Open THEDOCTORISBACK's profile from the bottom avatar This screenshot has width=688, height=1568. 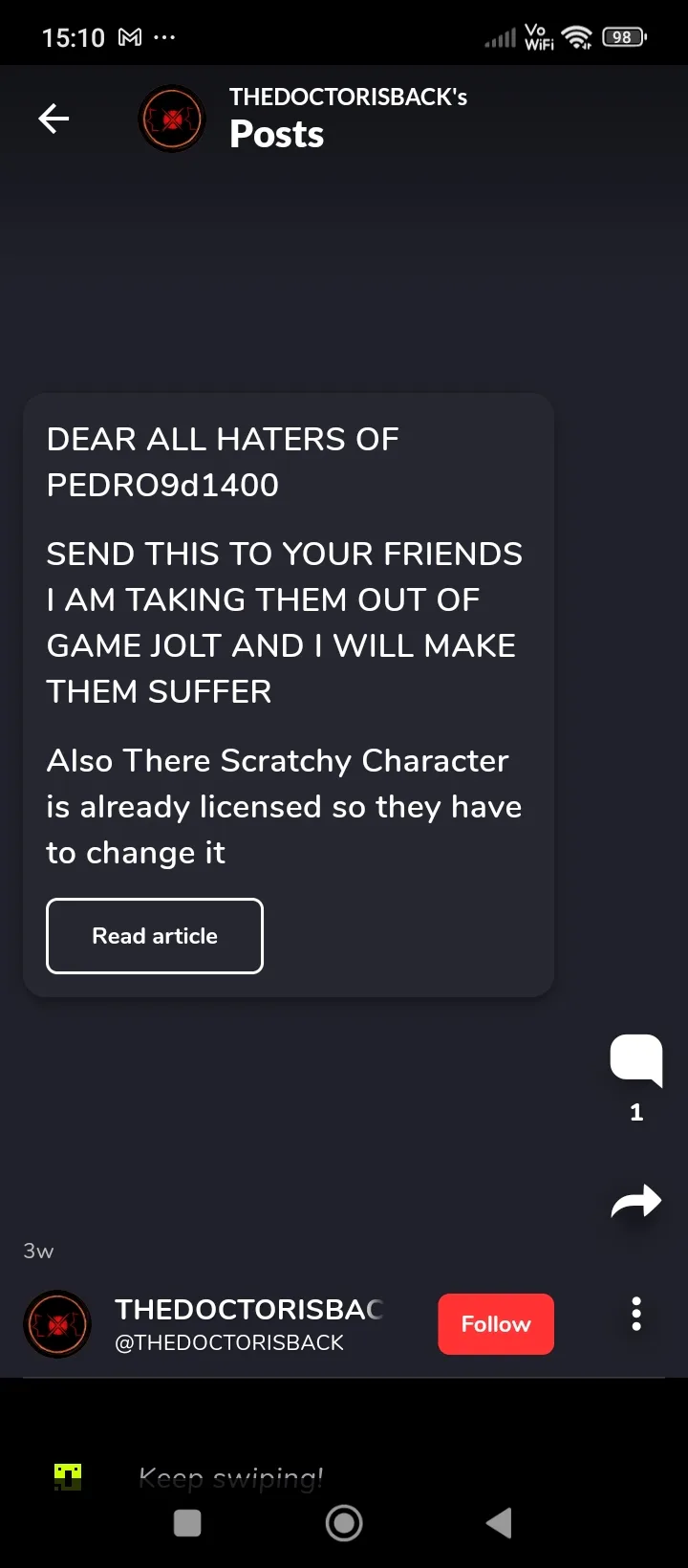pos(57,1324)
